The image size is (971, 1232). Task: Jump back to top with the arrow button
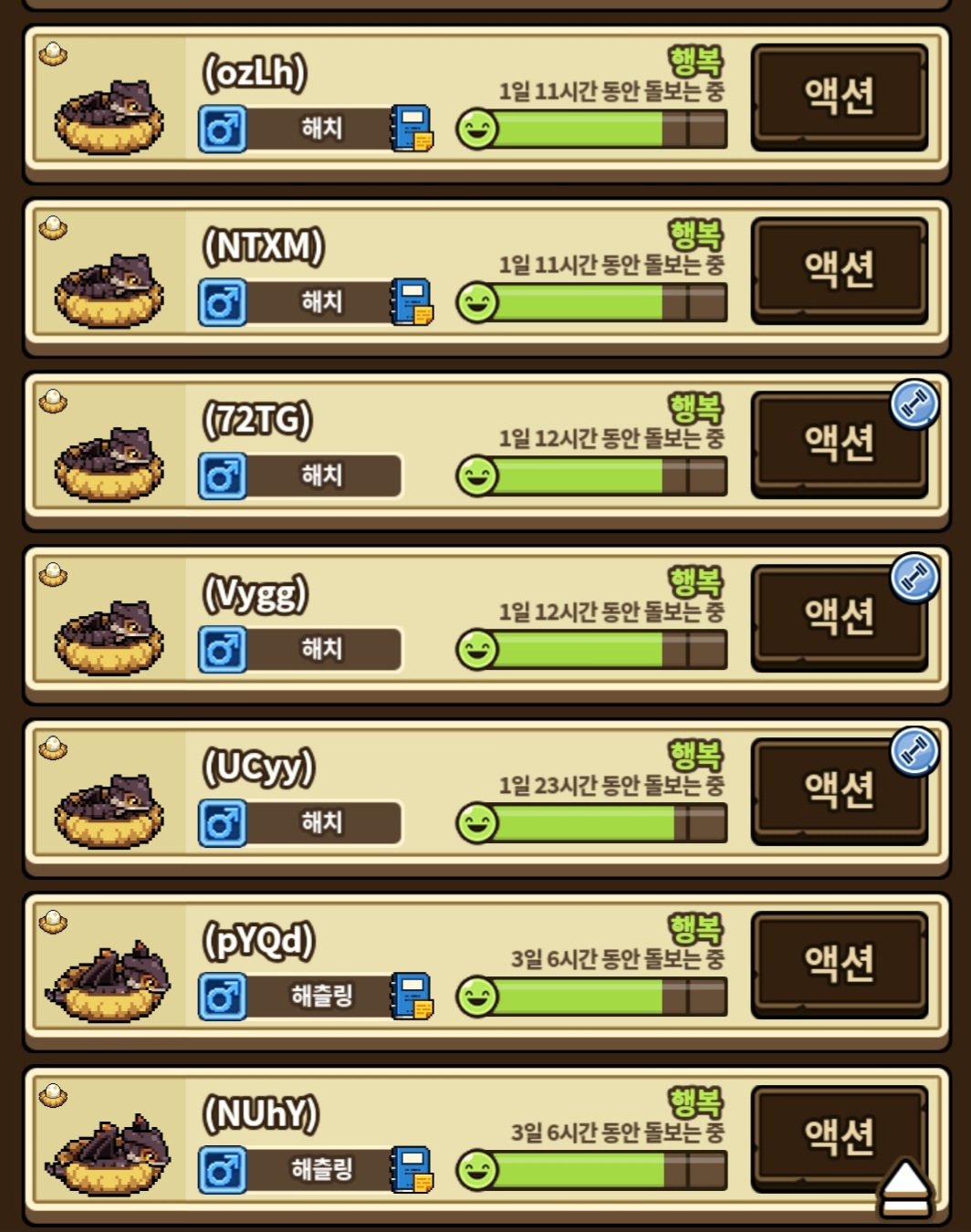point(904,1187)
